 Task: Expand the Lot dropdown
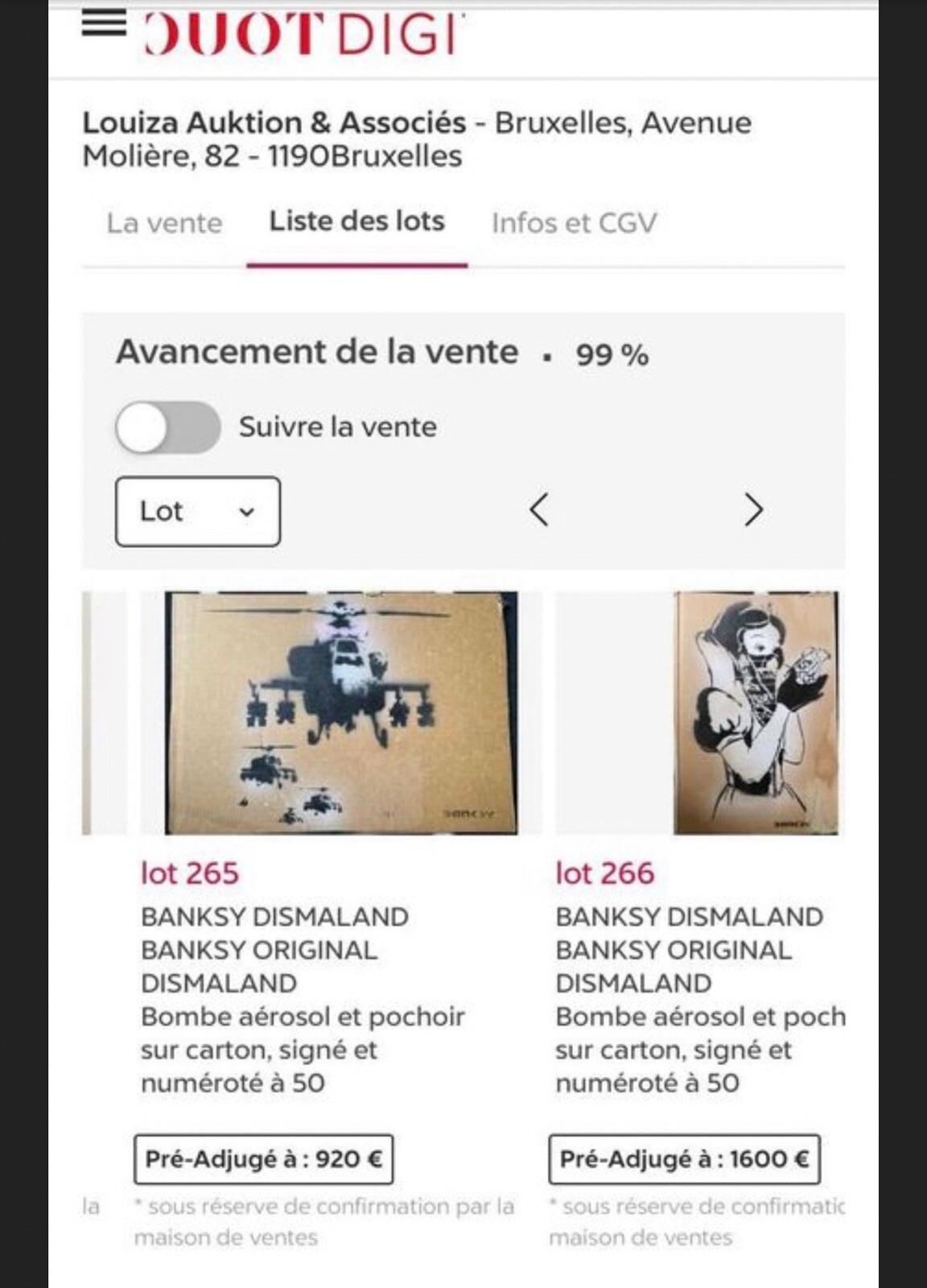[198, 512]
